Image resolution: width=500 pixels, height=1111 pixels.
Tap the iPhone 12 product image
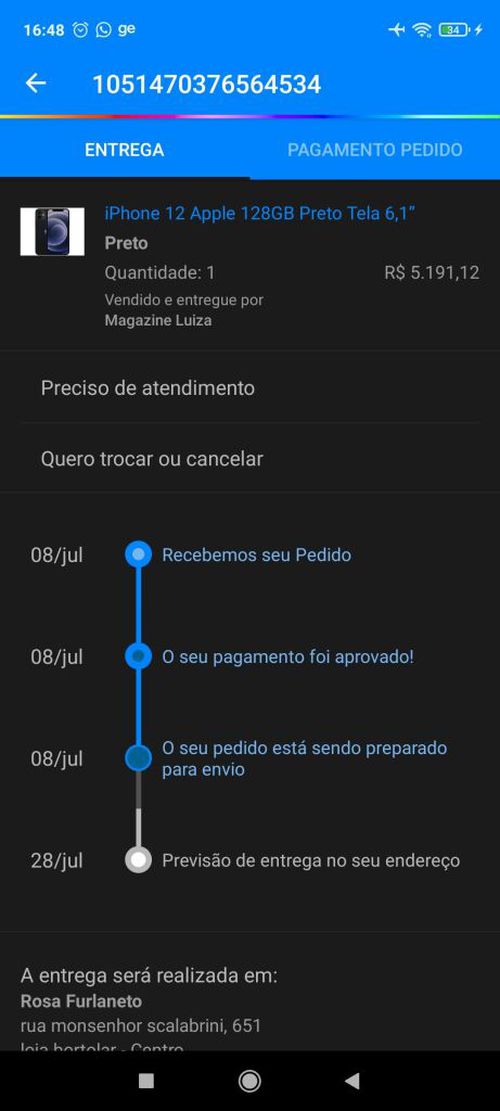point(52,232)
